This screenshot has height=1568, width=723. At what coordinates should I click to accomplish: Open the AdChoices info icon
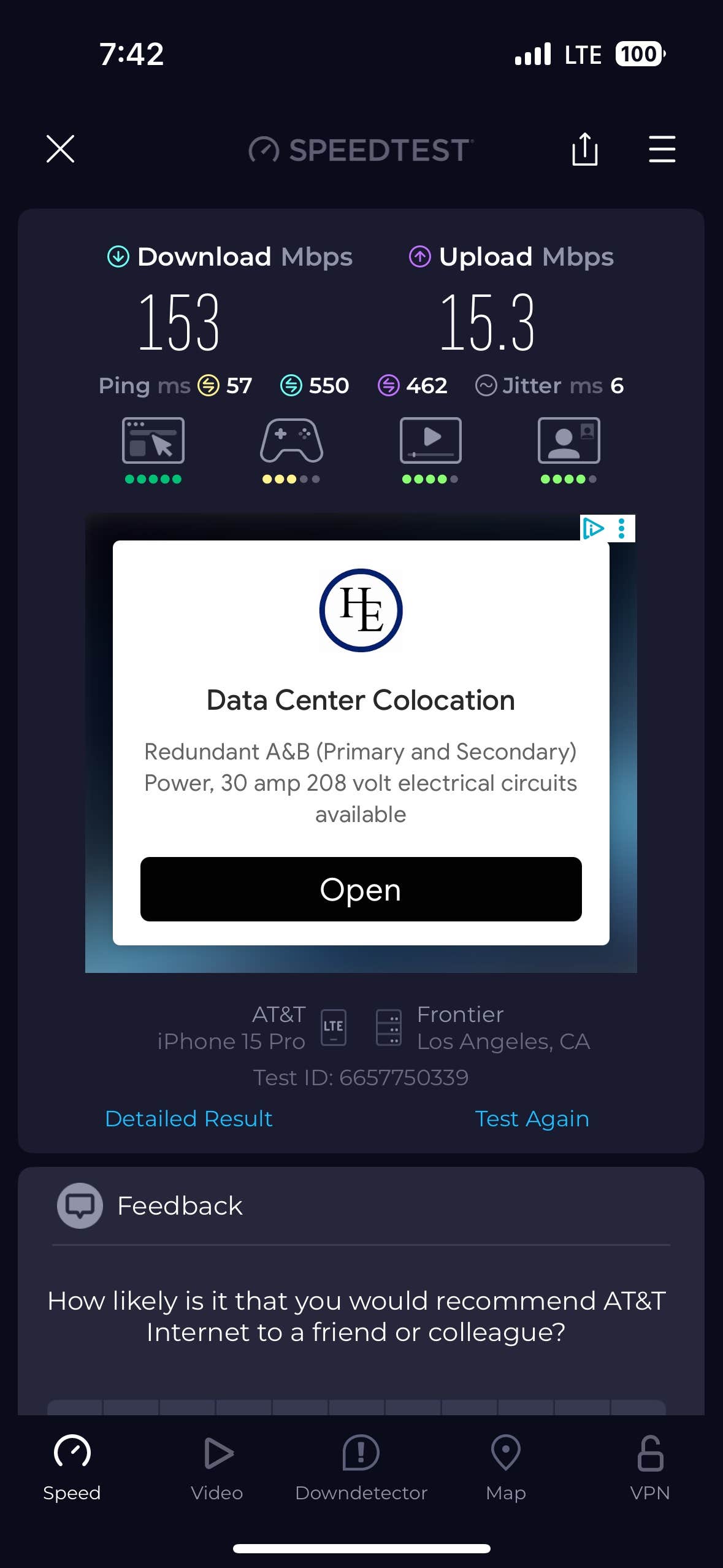tap(593, 528)
